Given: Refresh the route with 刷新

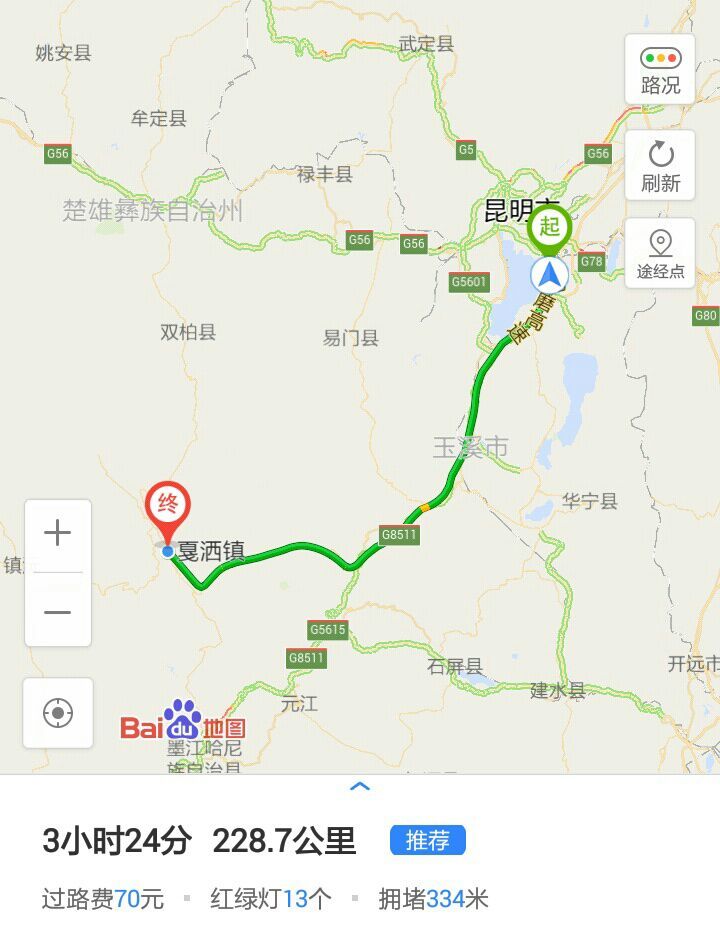Looking at the screenshot, I should 660,166.
